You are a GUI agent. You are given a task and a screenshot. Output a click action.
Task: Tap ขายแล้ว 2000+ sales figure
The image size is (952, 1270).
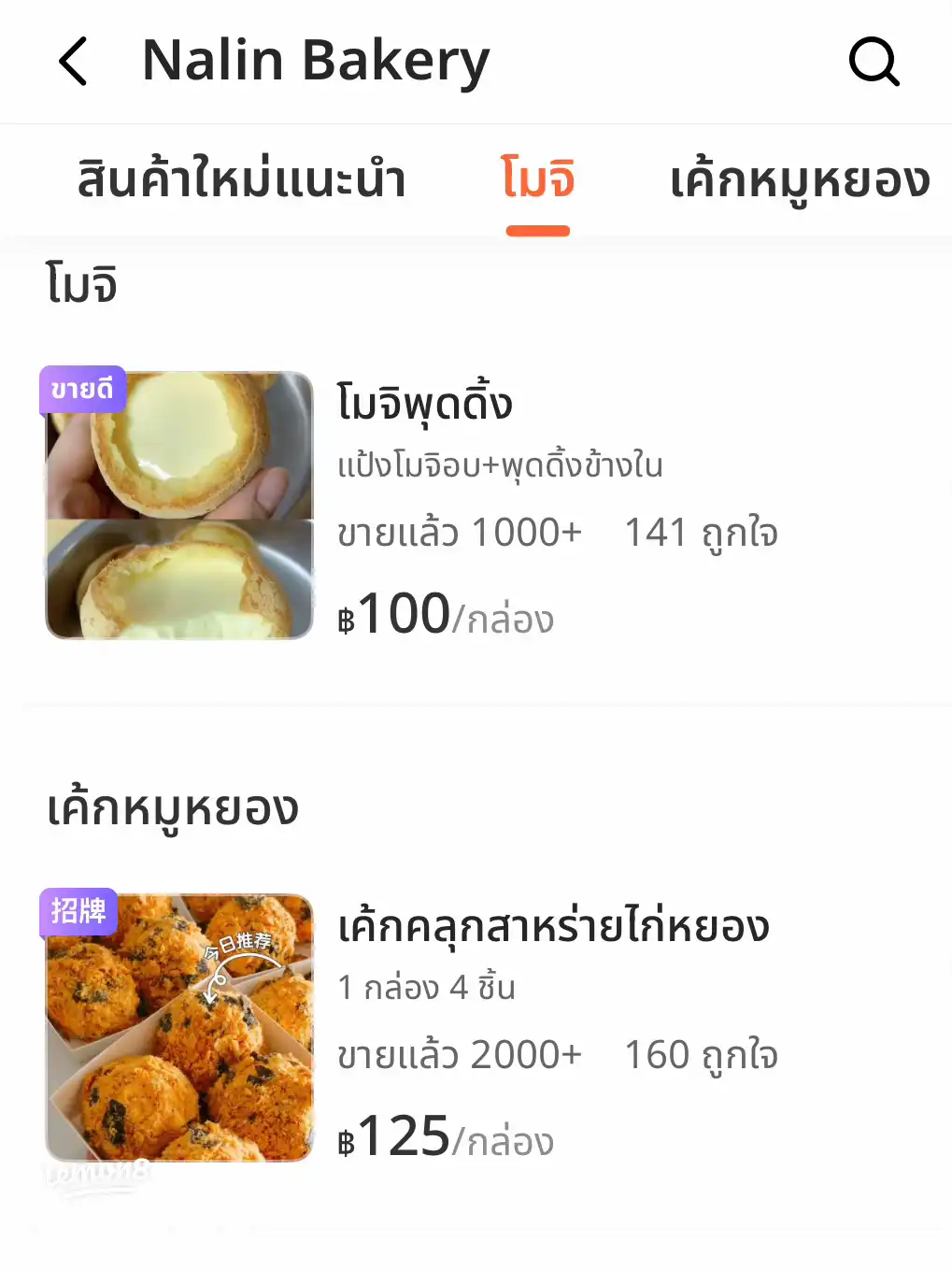(x=458, y=1054)
